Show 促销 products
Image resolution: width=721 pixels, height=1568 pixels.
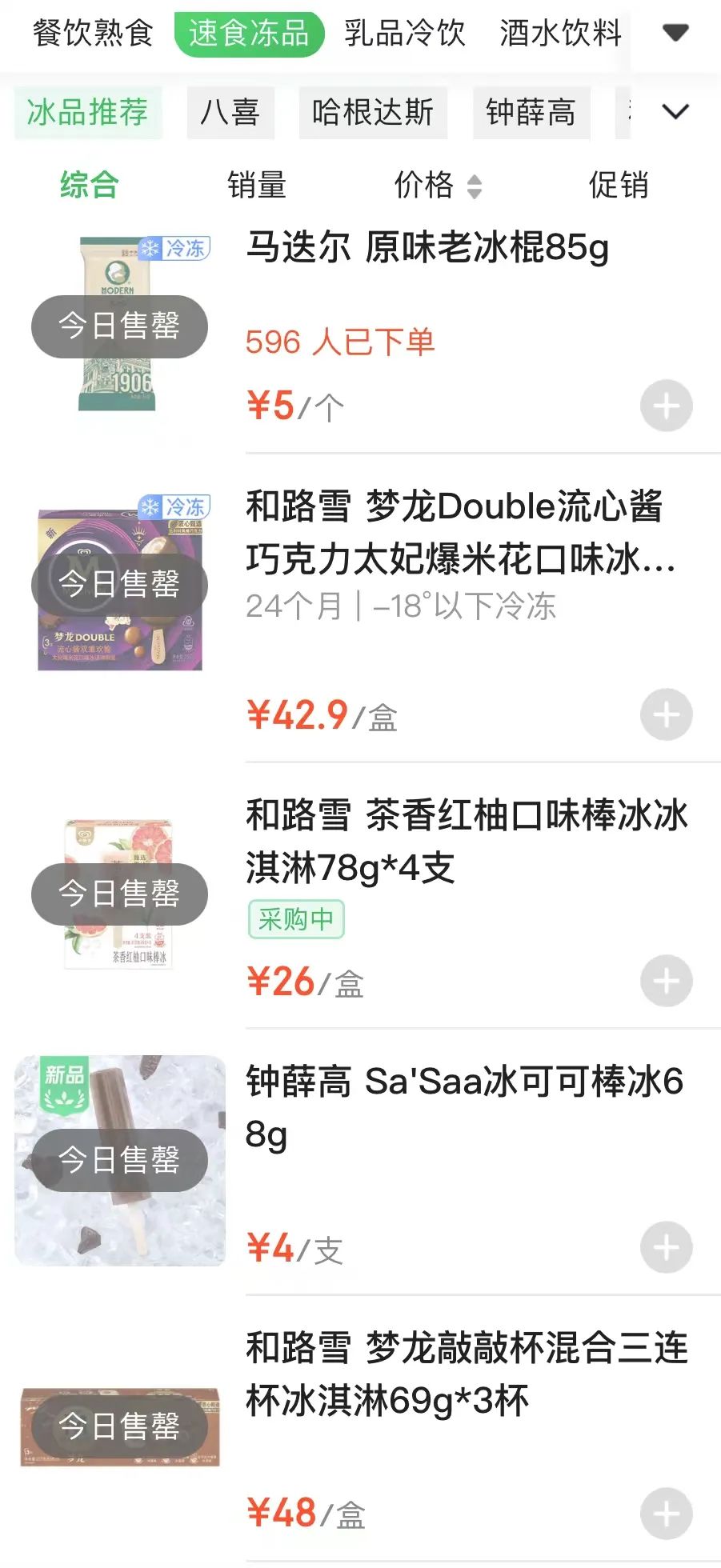[619, 186]
